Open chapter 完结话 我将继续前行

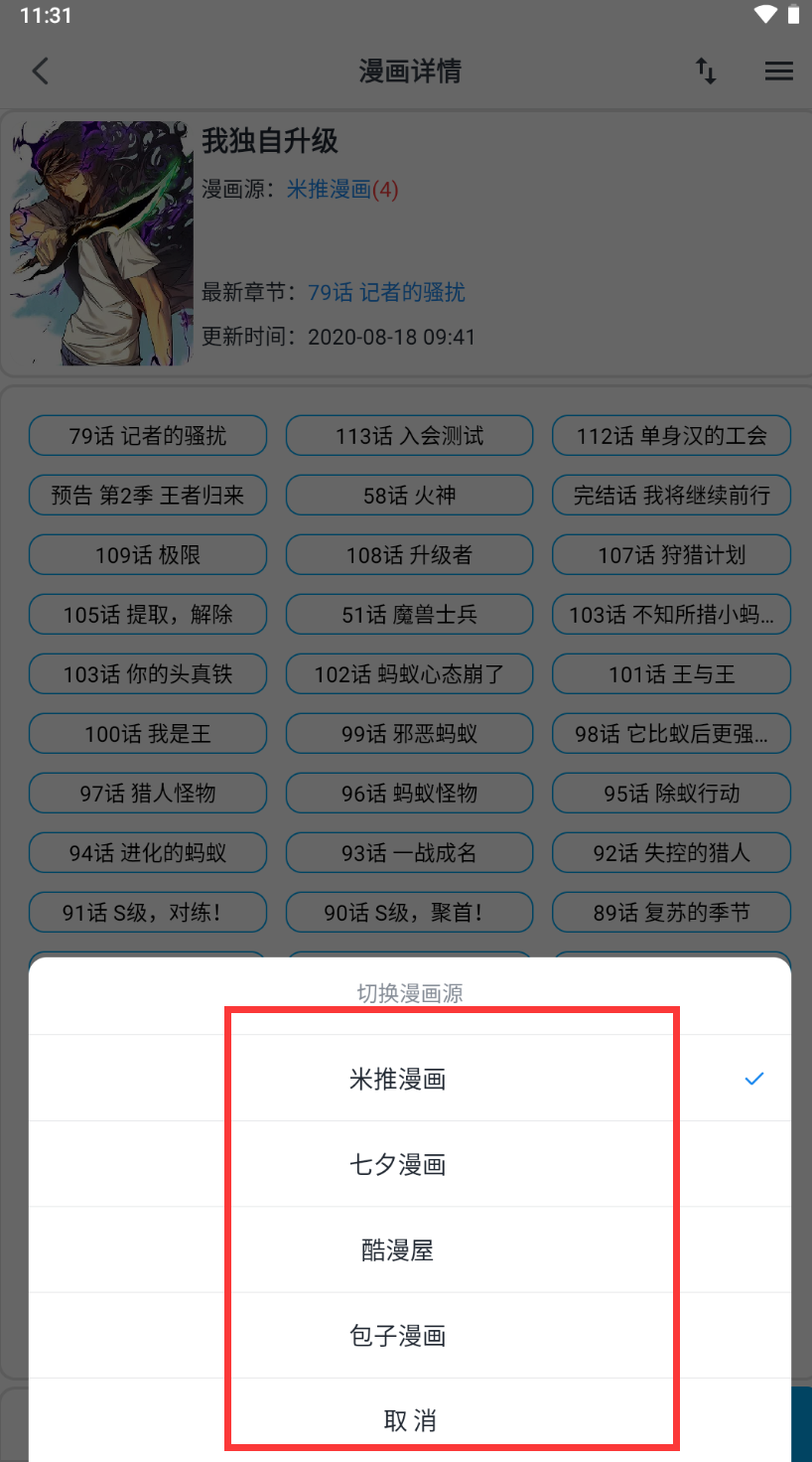point(671,496)
